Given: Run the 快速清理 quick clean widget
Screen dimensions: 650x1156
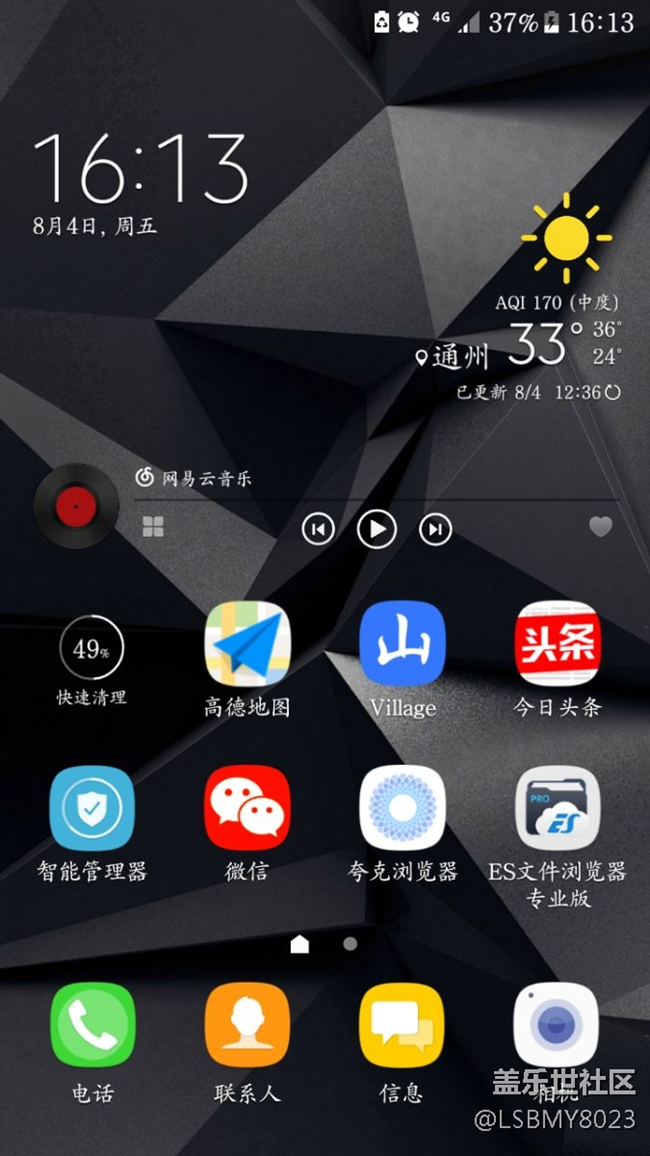Looking at the screenshot, I should (x=91, y=650).
